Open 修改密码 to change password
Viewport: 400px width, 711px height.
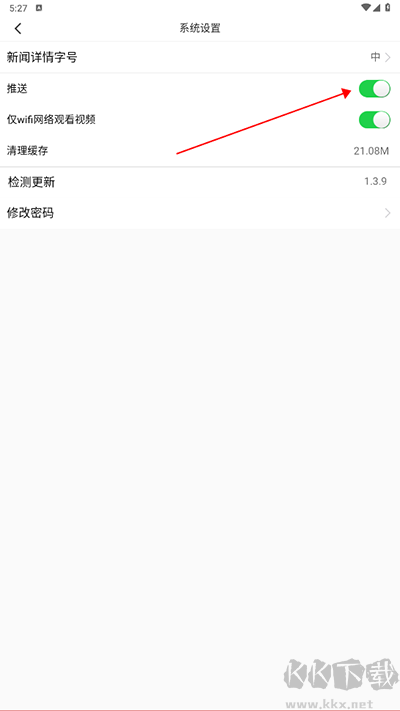tap(200, 213)
